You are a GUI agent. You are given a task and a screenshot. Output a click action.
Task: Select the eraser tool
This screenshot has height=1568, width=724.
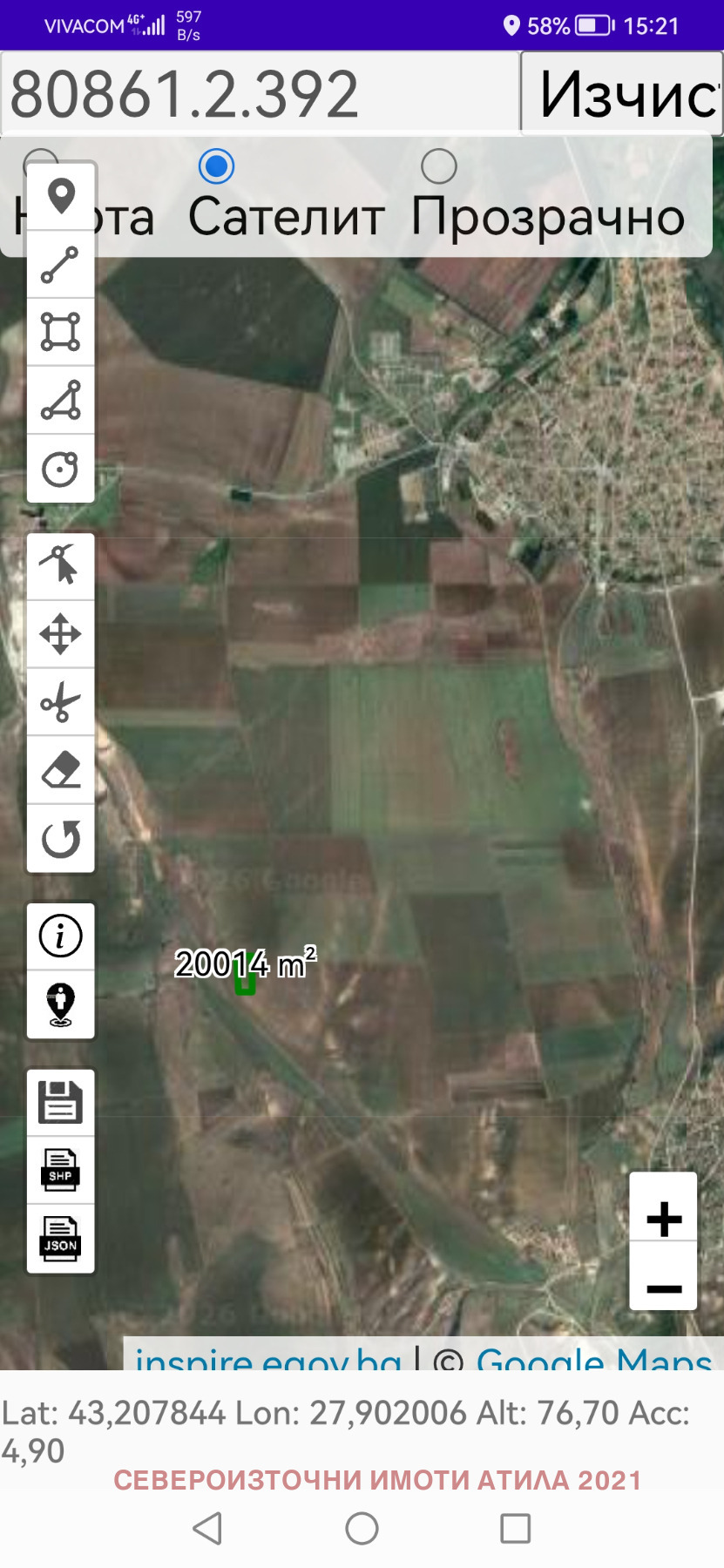(60, 770)
